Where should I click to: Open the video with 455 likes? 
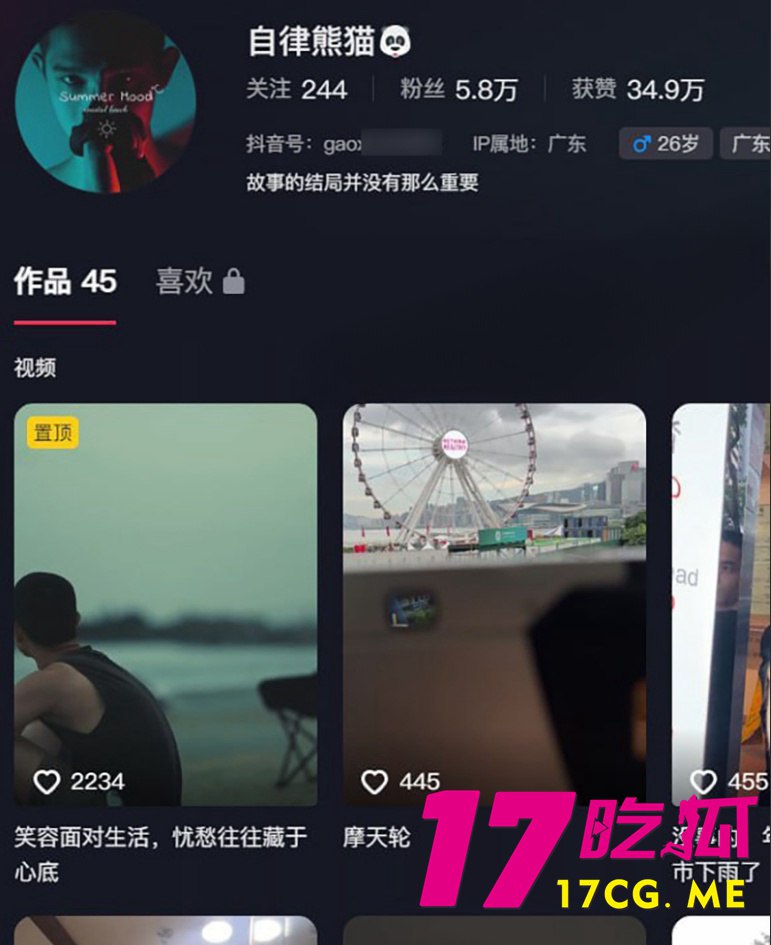click(722, 604)
